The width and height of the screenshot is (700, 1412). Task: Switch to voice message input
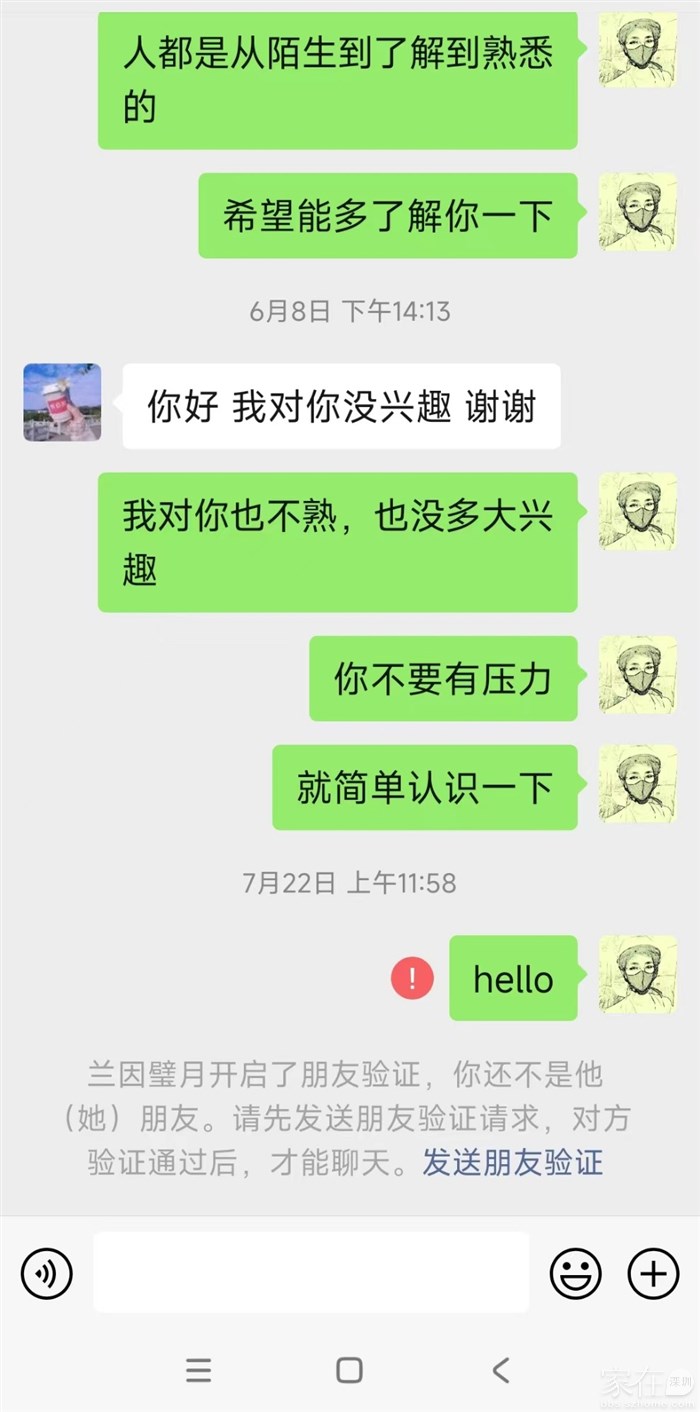point(46,1274)
